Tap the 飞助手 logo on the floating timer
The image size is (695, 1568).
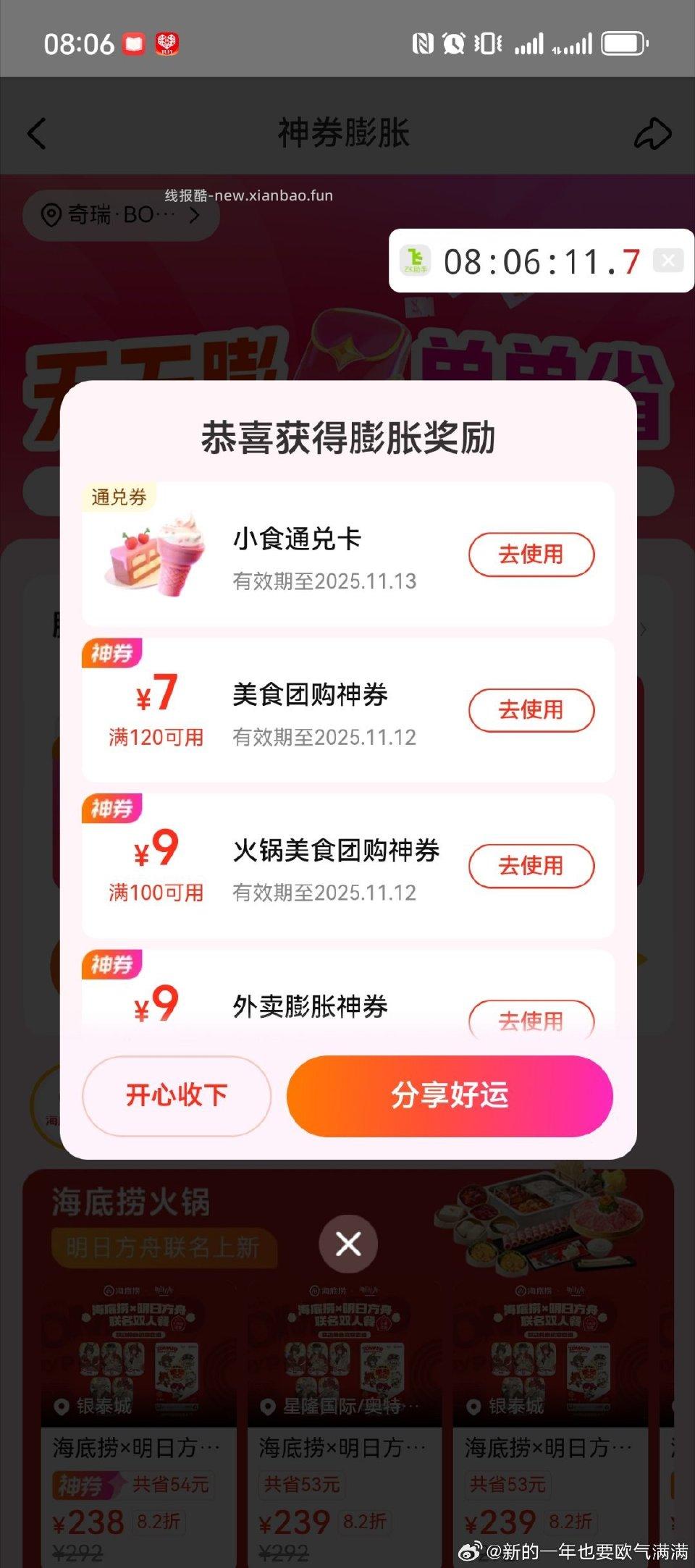click(414, 261)
